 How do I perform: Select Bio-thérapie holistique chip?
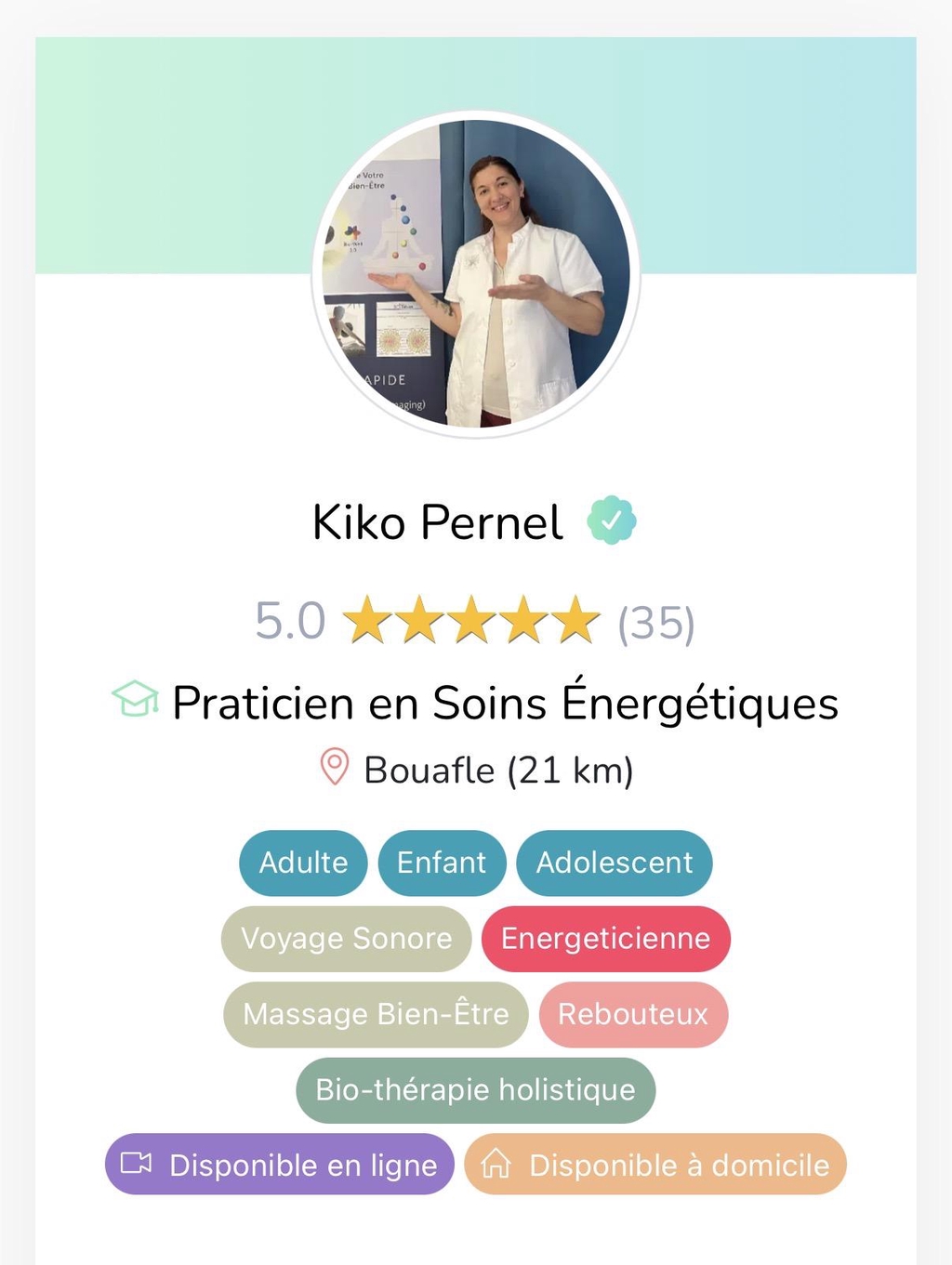coord(475,1089)
